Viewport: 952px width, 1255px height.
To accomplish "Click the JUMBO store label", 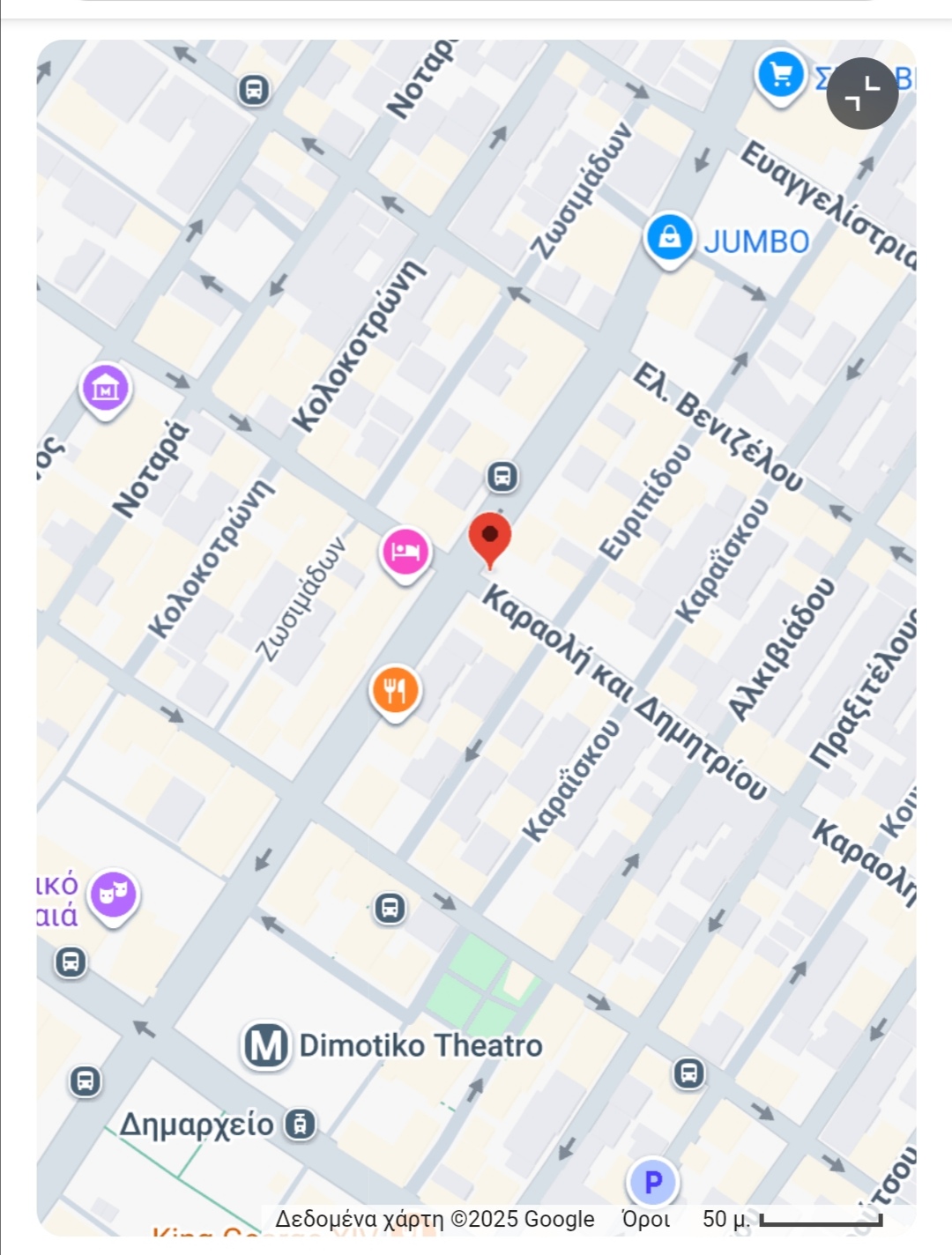I will [756, 240].
